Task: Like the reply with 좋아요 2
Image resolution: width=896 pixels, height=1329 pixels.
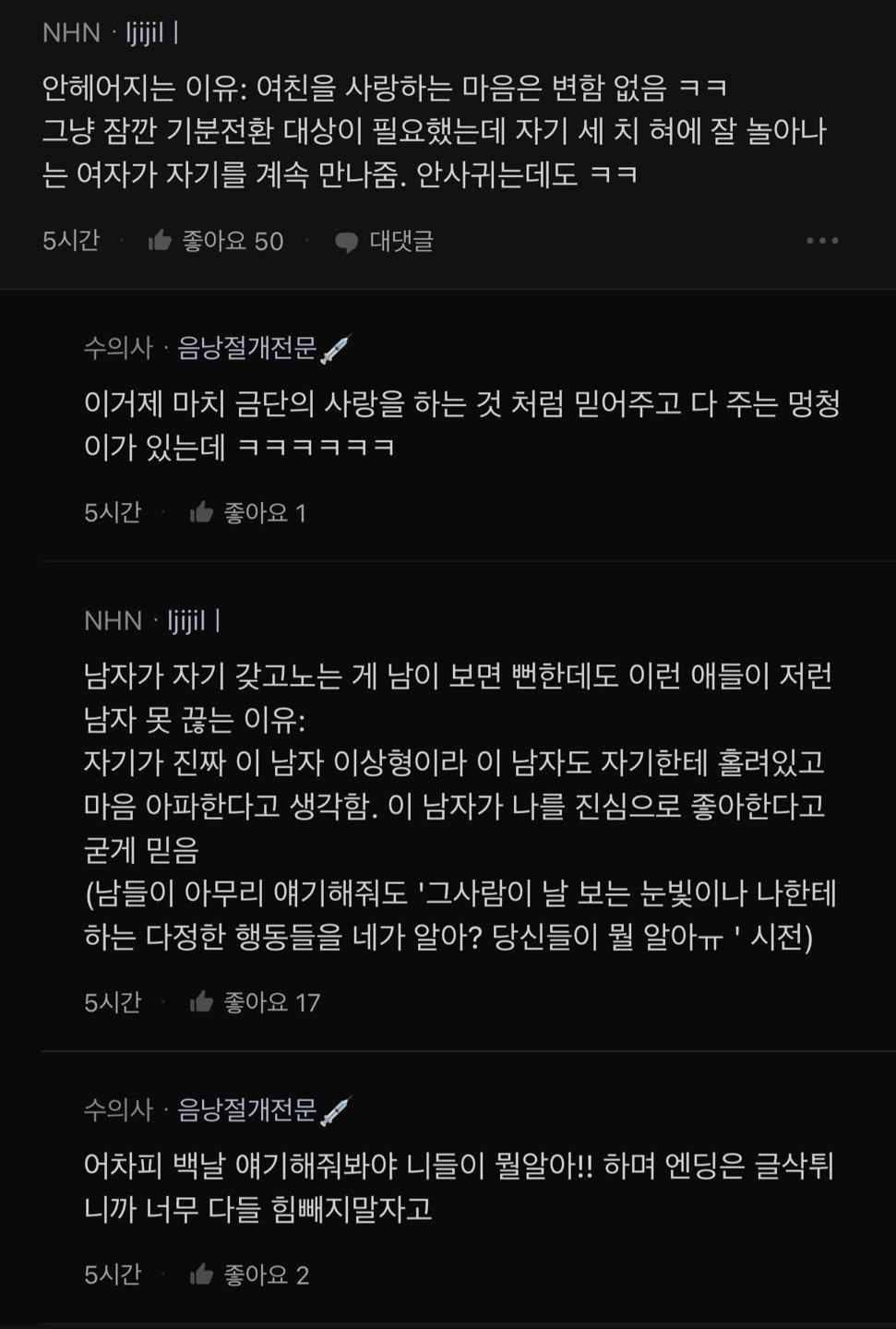Action: coord(202,1275)
